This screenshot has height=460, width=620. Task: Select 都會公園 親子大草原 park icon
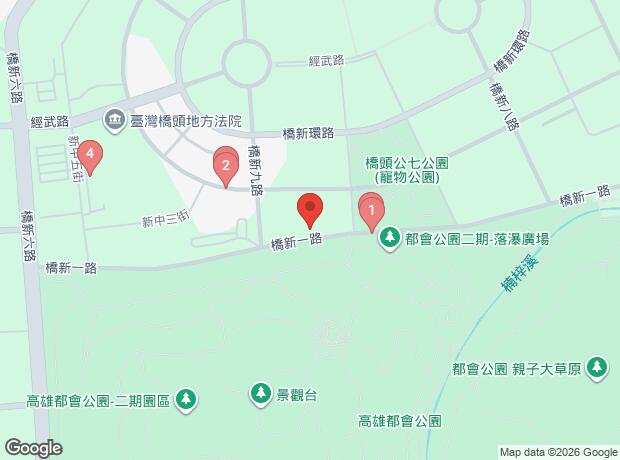597,368
